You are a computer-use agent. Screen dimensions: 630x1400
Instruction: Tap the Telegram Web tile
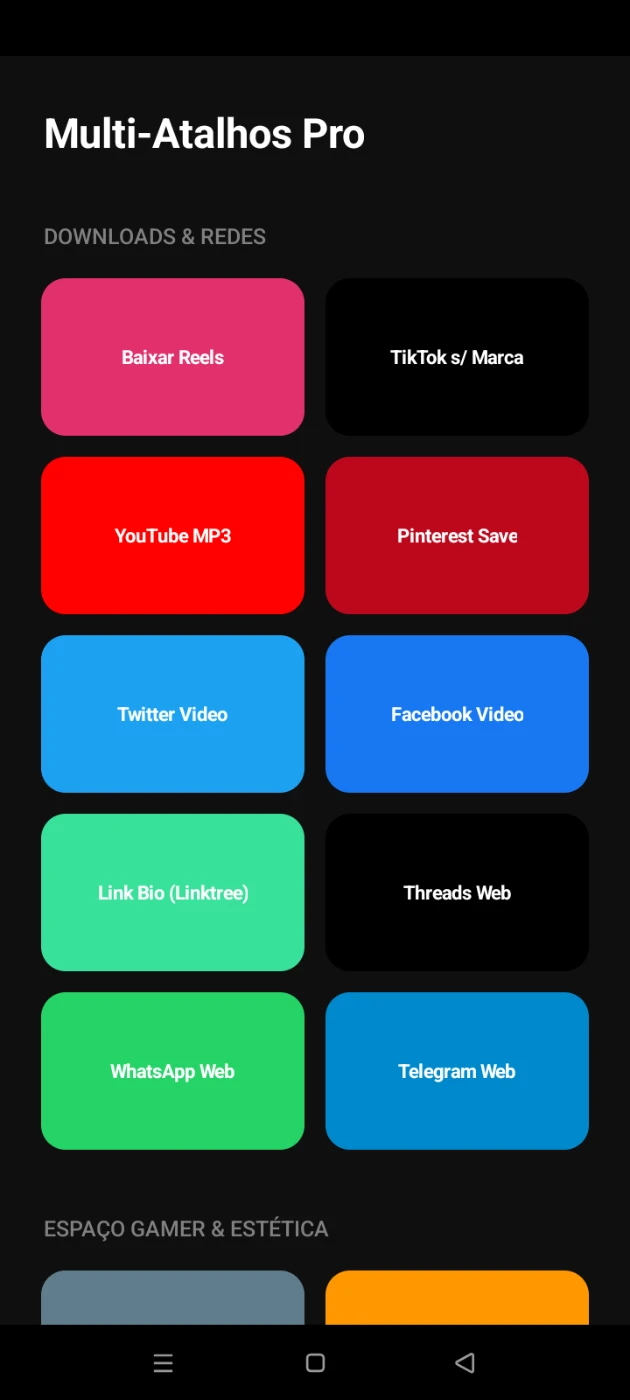pyautogui.click(x=457, y=1071)
